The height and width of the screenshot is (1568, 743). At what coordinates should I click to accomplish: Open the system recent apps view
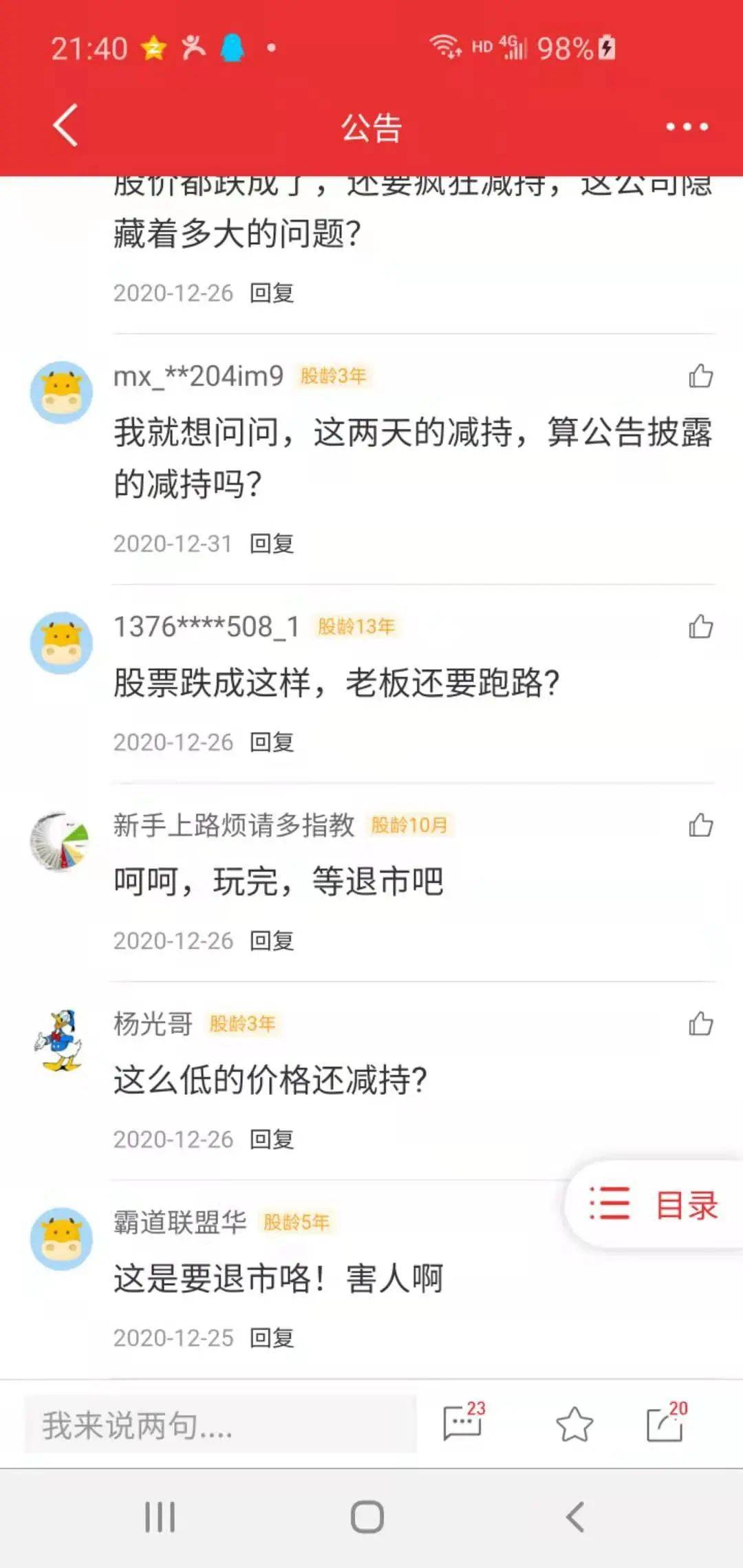point(160,1516)
